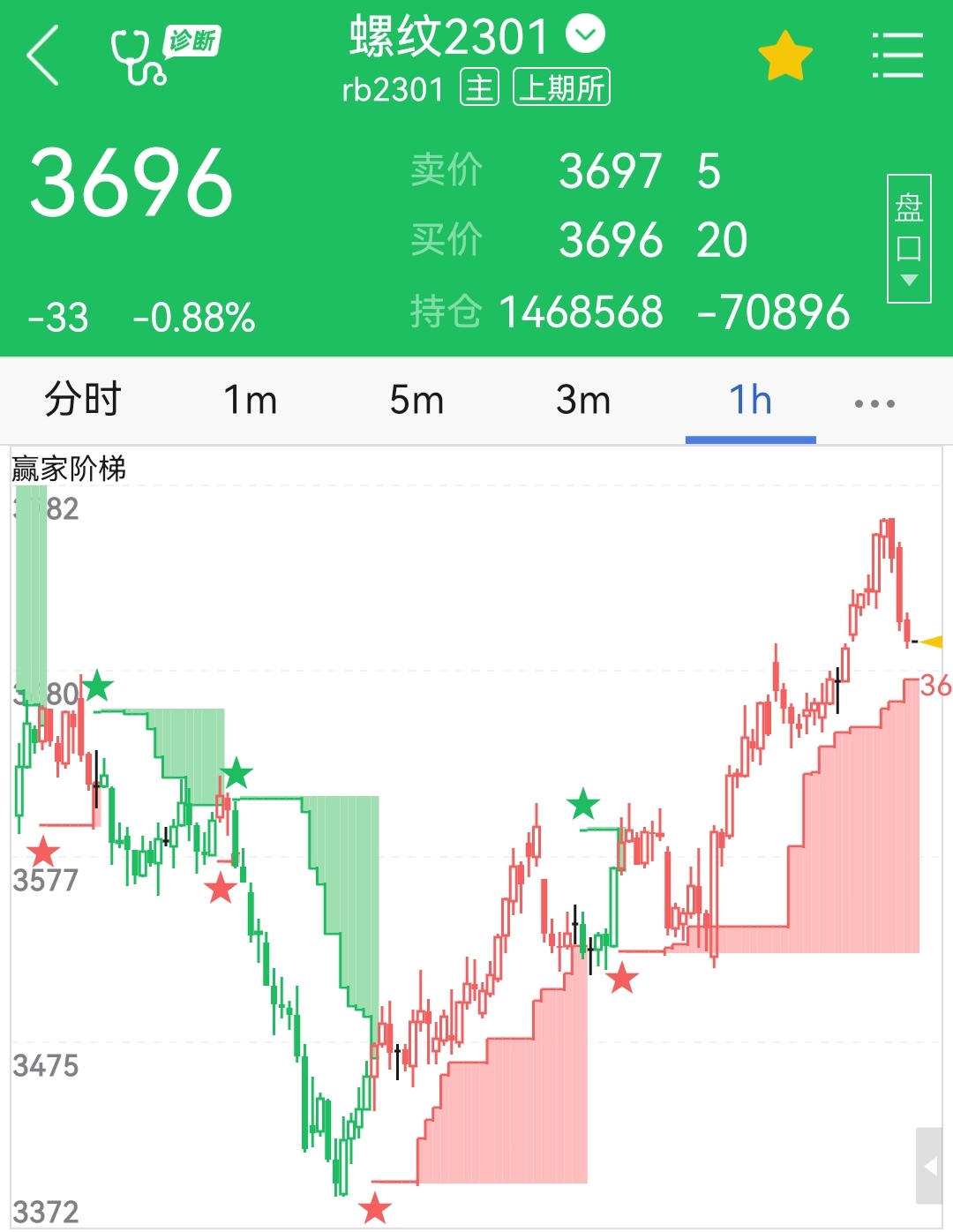Open the menu list at top right
The image size is (953, 1232).
point(898,53)
